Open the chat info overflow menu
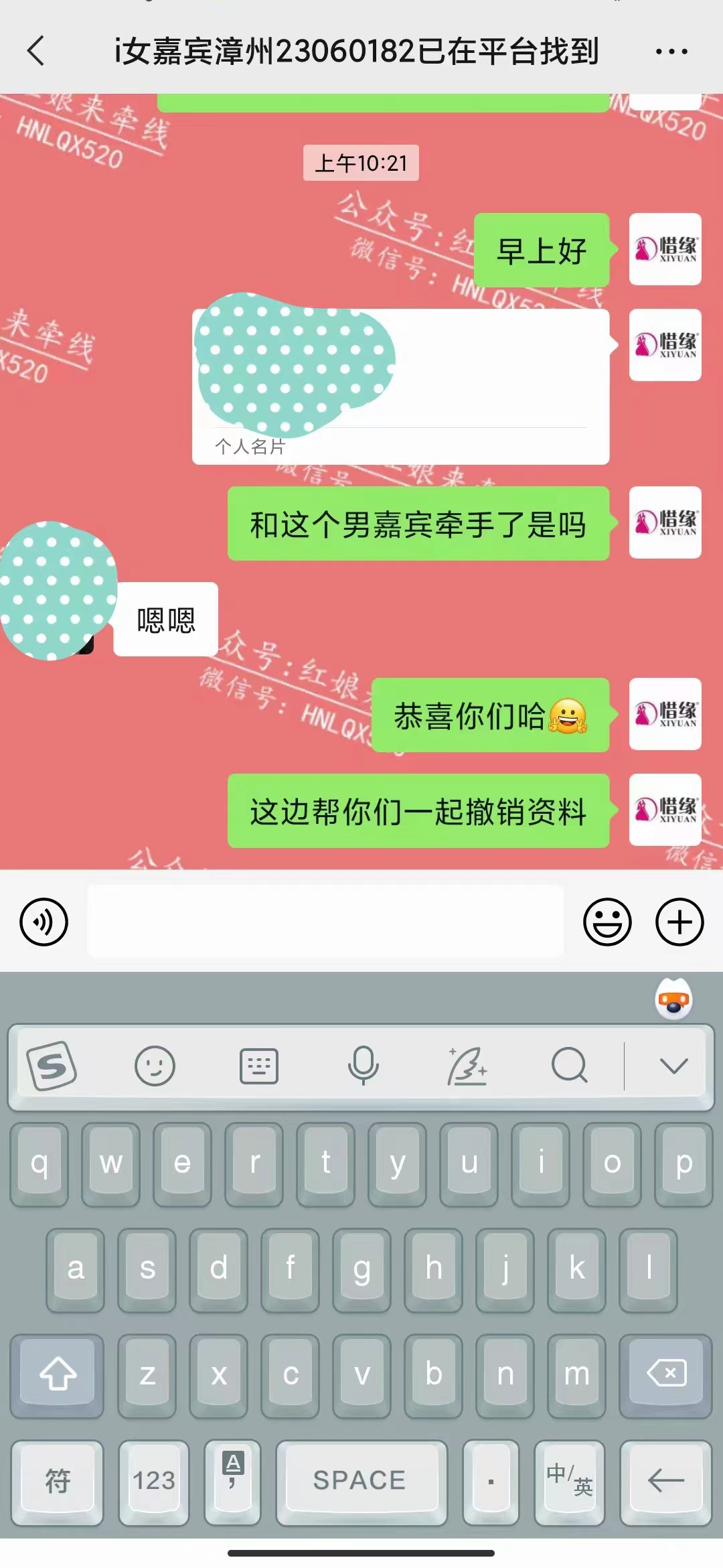Viewport: 723px width, 1568px height. tap(671, 51)
